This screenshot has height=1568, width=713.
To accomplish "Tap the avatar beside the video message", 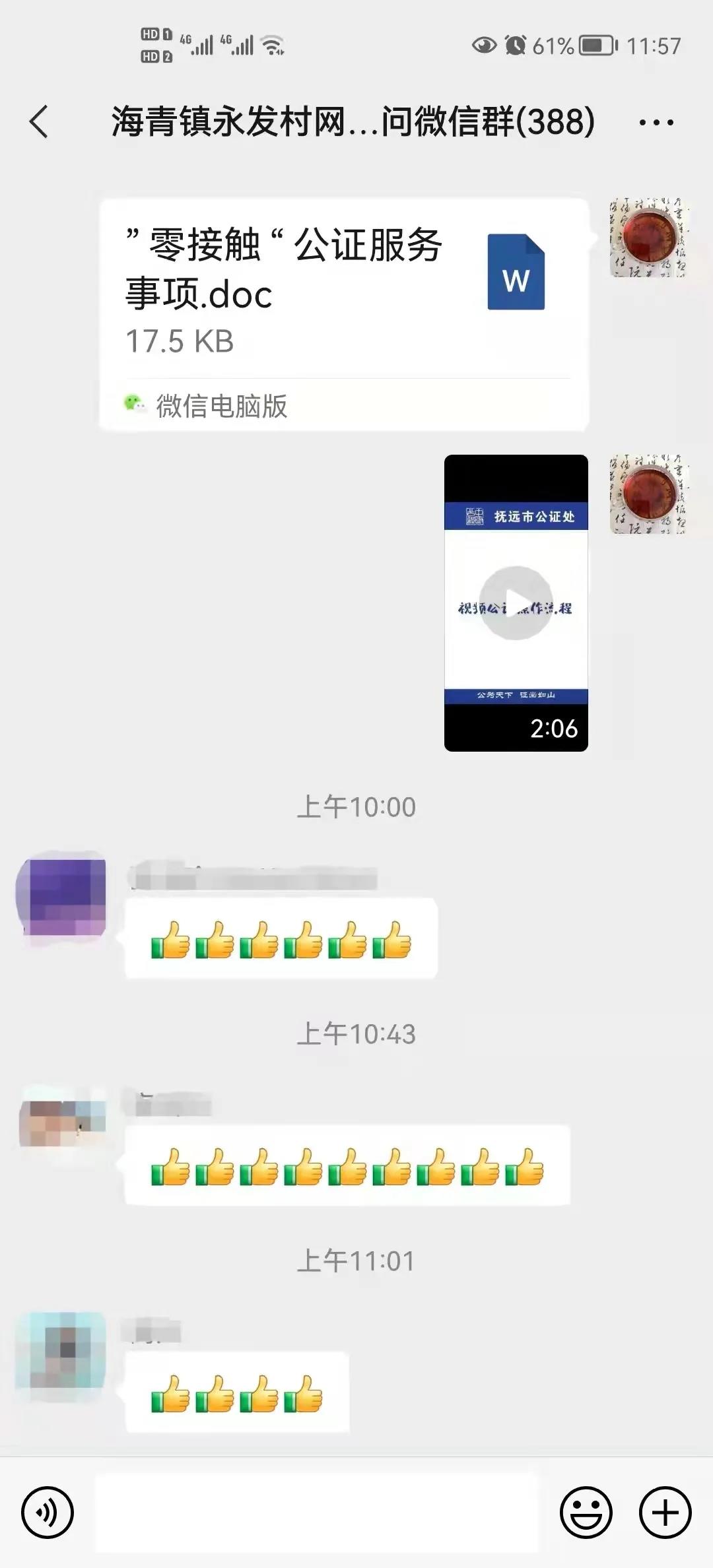I will click(649, 494).
